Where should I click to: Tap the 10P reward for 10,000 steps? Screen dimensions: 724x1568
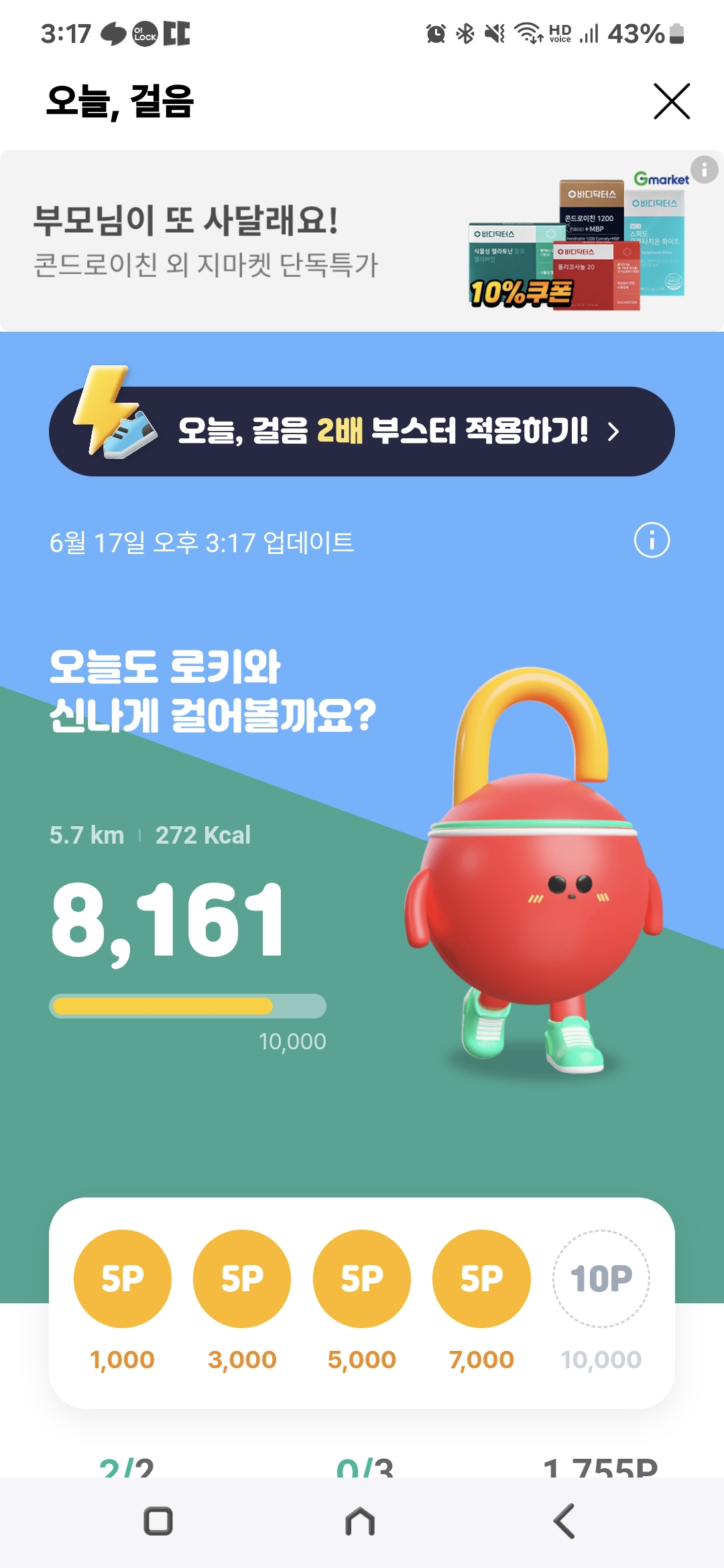pyautogui.click(x=601, y=1279)
